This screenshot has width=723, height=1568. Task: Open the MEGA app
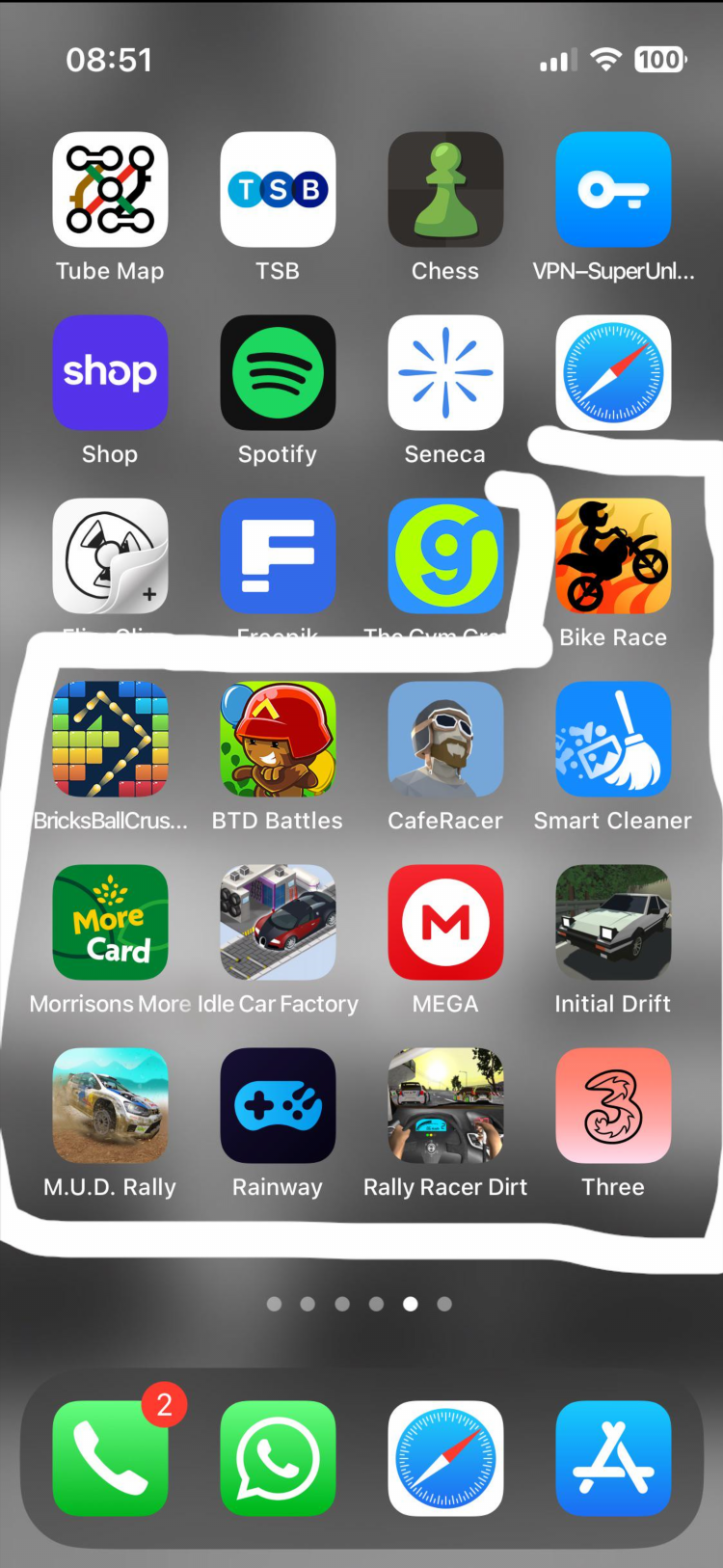[x=445, y=923]
